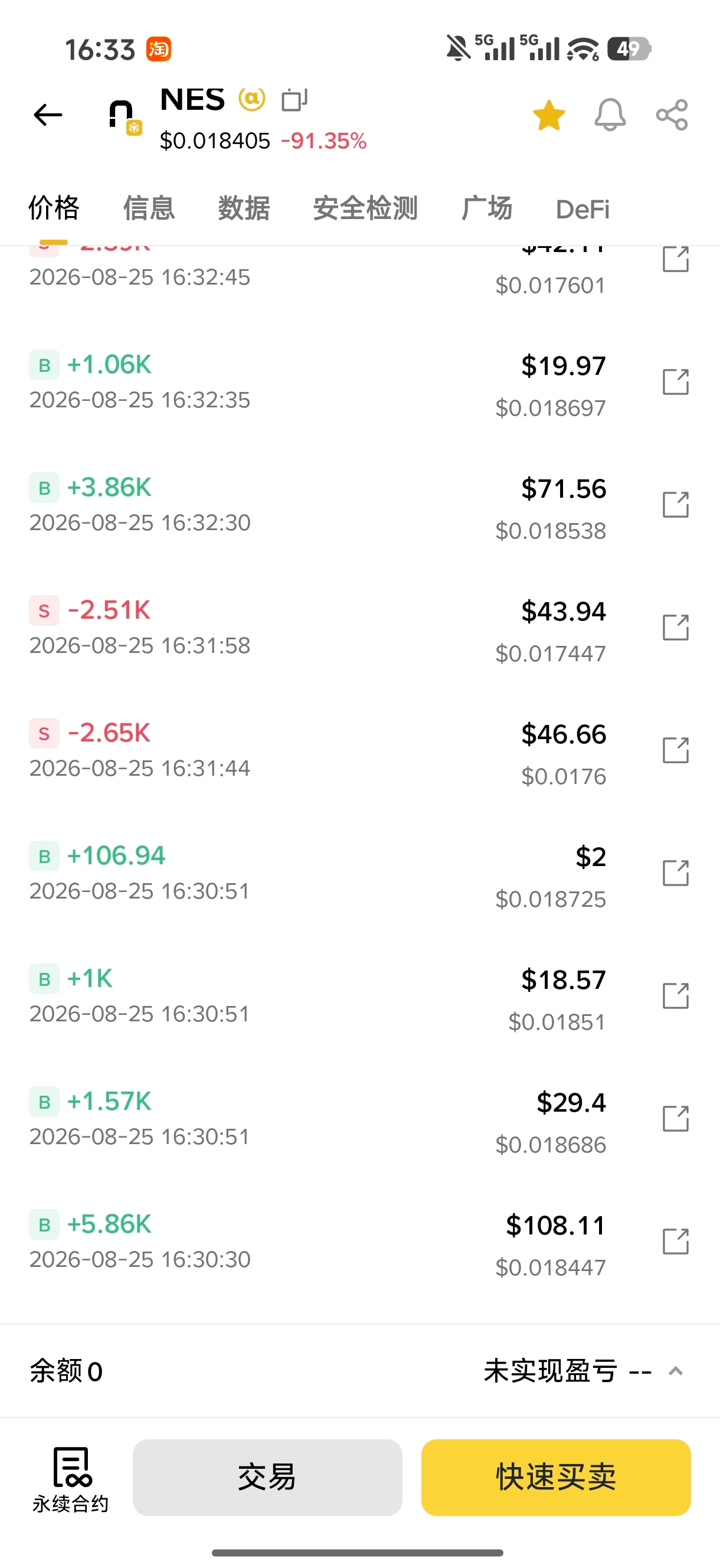This screenshot has width=720, height=1568.
Task: Open the -2.51K sell transaction link
Action: [x=675, y=627]
